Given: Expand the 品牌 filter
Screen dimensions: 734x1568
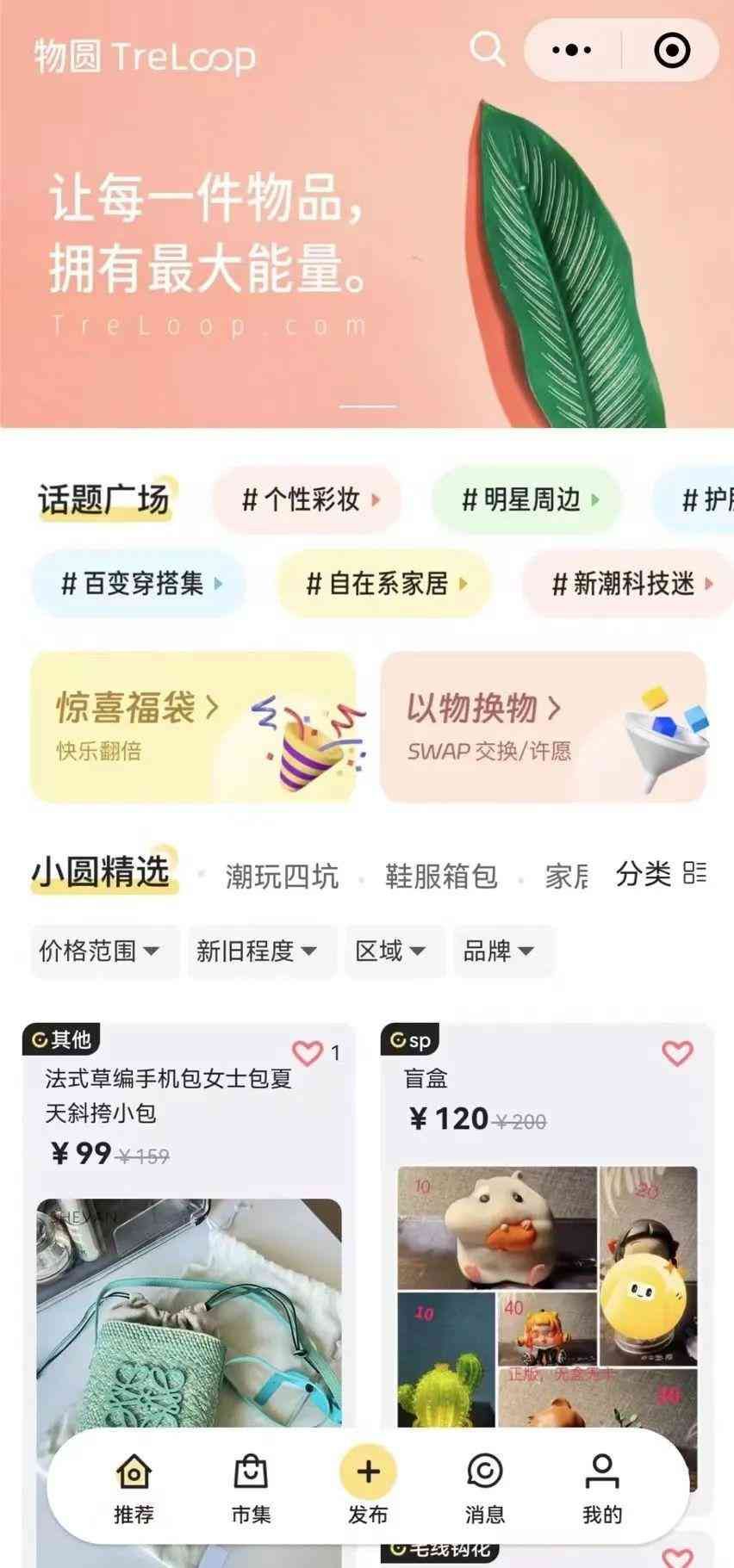Looking at the screenshot, I should pos(499,951).
